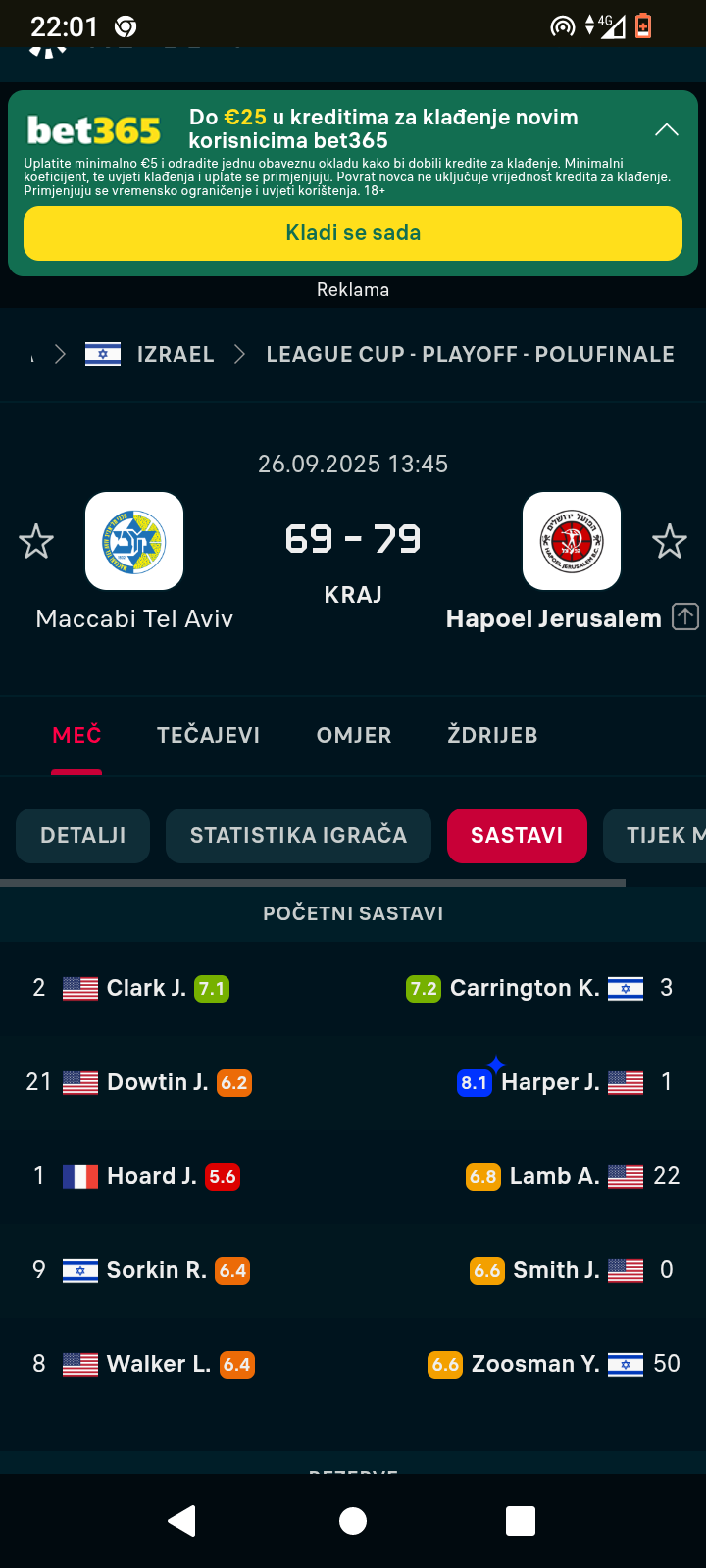Viewport: 706px width, 1568px height.
Task: Open the IZRAEL breadcrumb link
Action: [x=175, y=354]
